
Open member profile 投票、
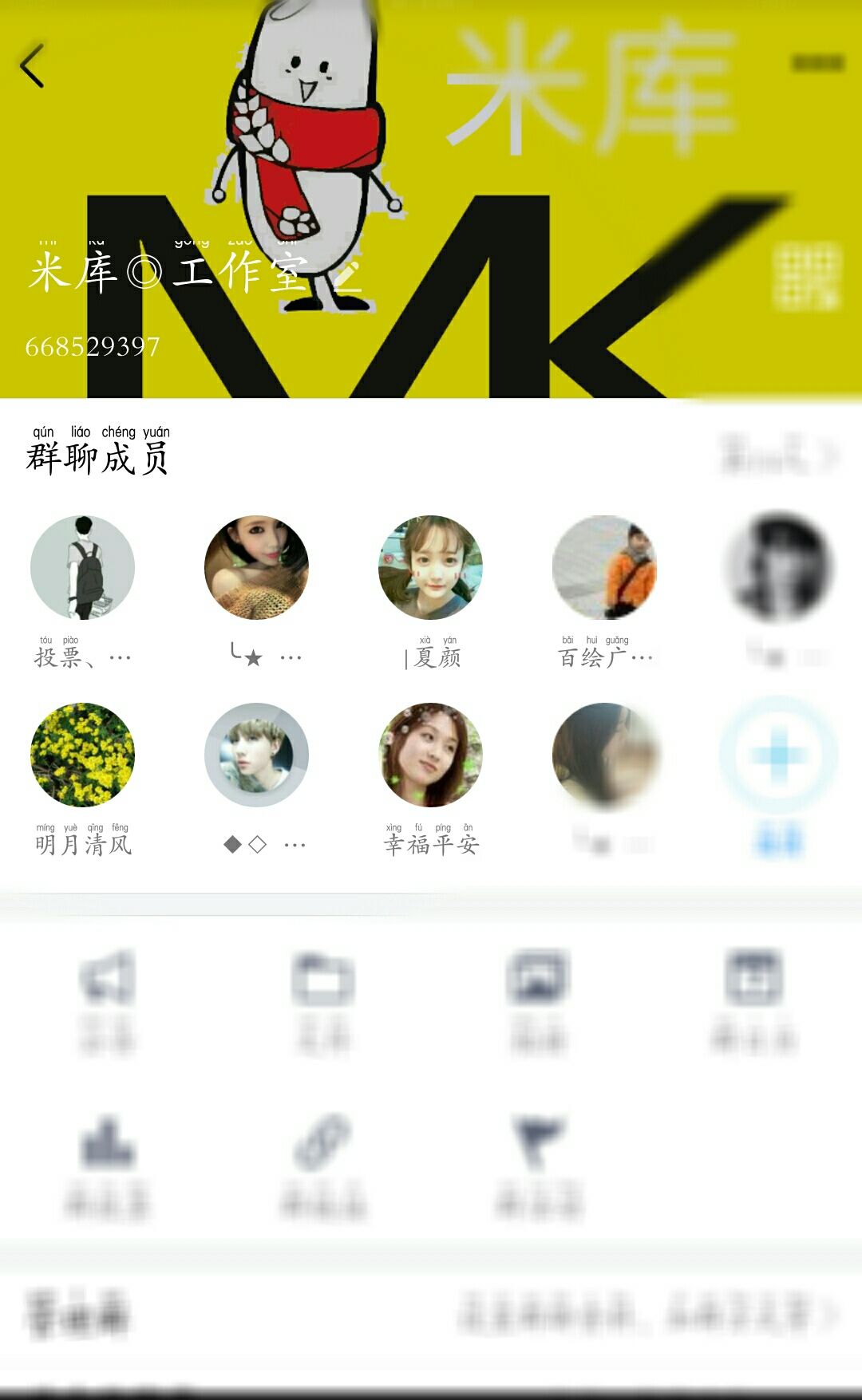(82, 568)
